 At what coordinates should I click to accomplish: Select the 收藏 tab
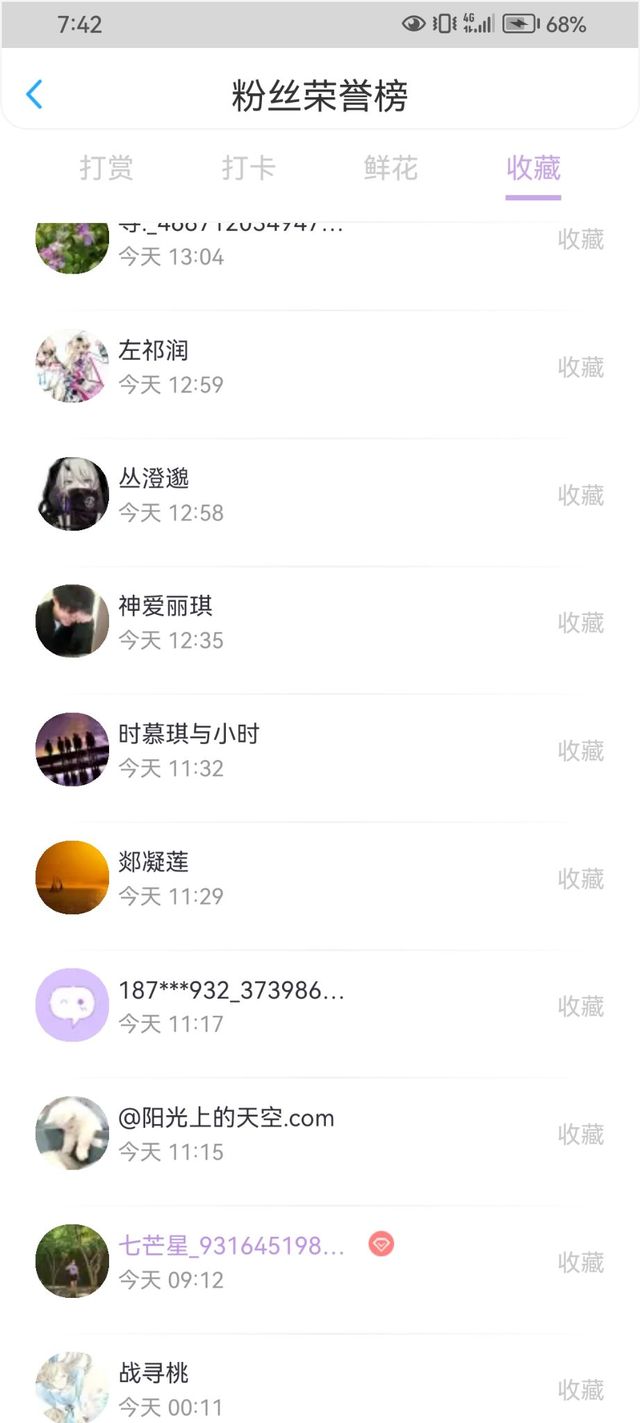[533, 168]
